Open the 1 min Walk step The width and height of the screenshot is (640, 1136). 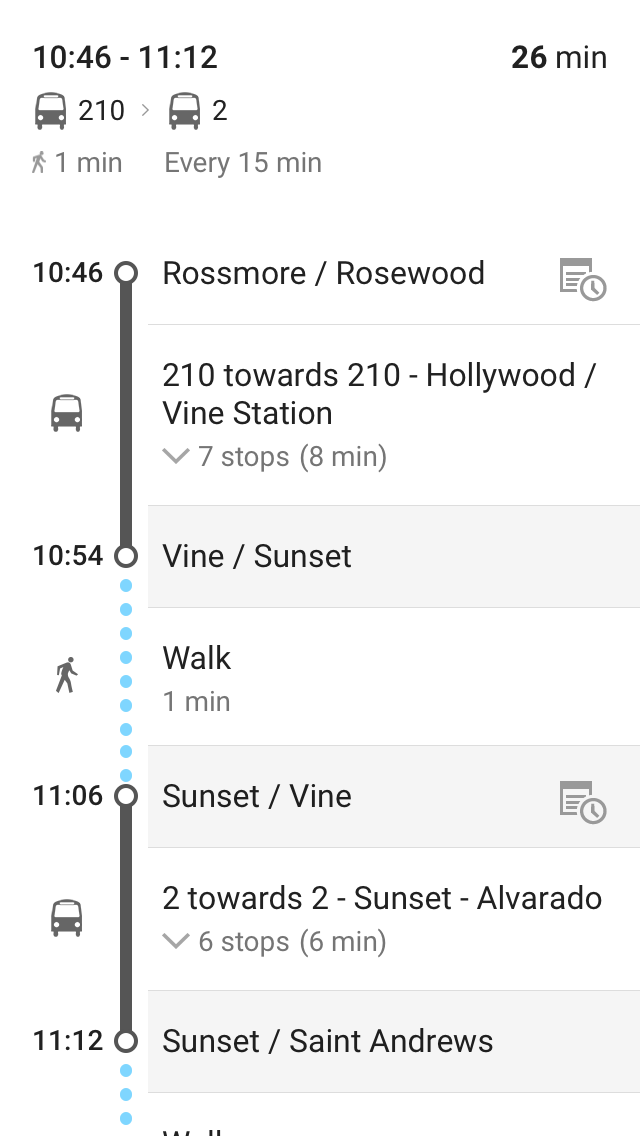[394, 677]
